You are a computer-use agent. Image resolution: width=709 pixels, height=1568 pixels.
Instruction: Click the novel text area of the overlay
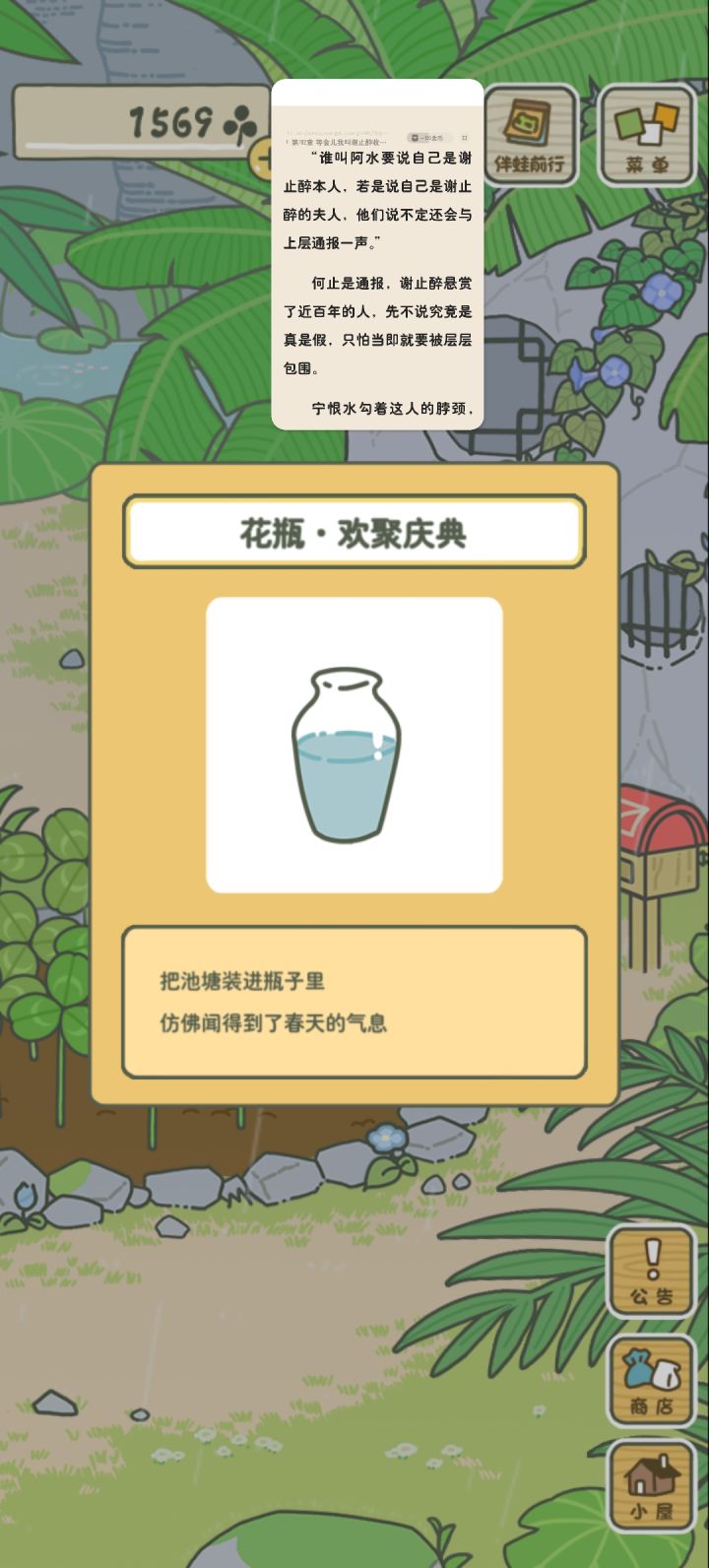[379, 295]
